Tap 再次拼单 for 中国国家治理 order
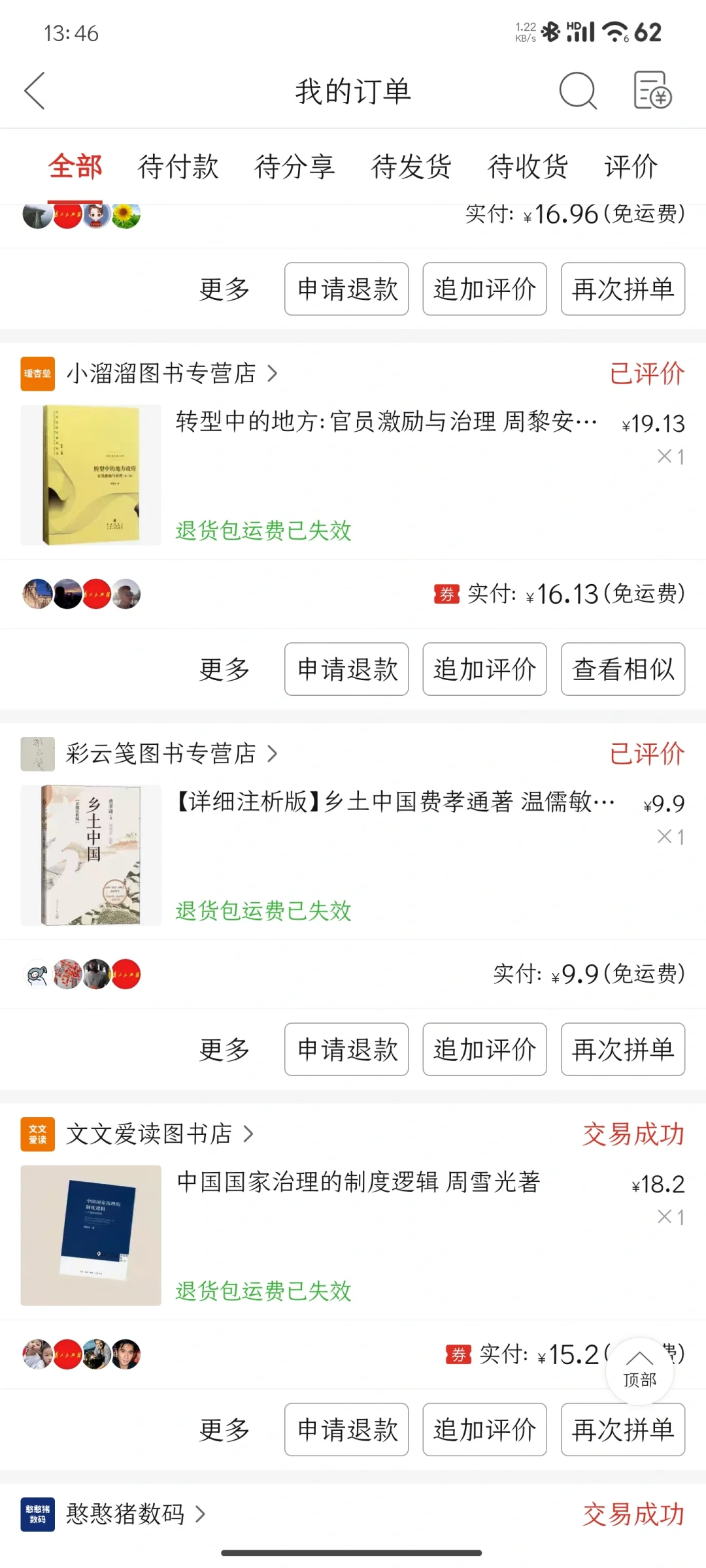Image resolution: width=706 pixels, height=1568 pixels. (623, 1429)
